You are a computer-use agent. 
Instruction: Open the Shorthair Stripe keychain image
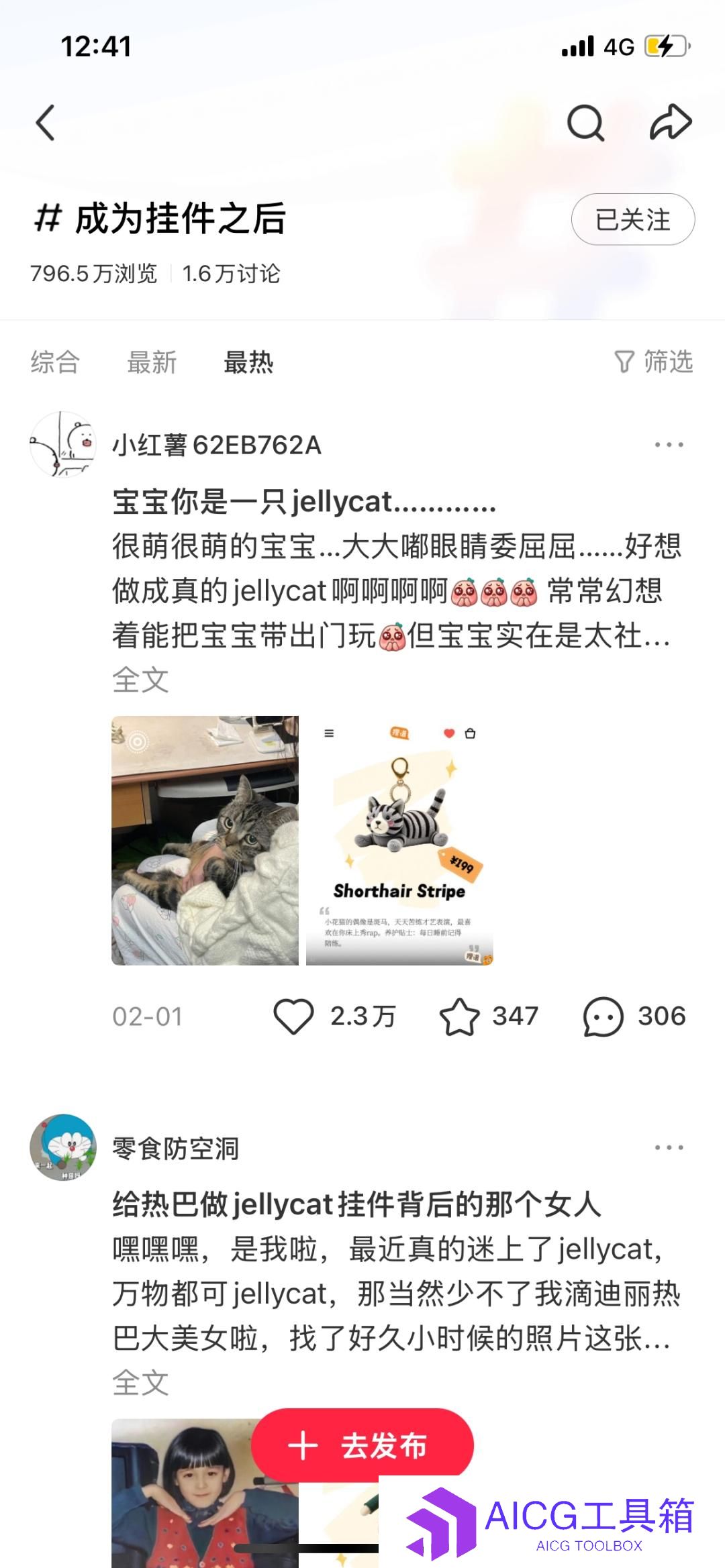(399, 840)
